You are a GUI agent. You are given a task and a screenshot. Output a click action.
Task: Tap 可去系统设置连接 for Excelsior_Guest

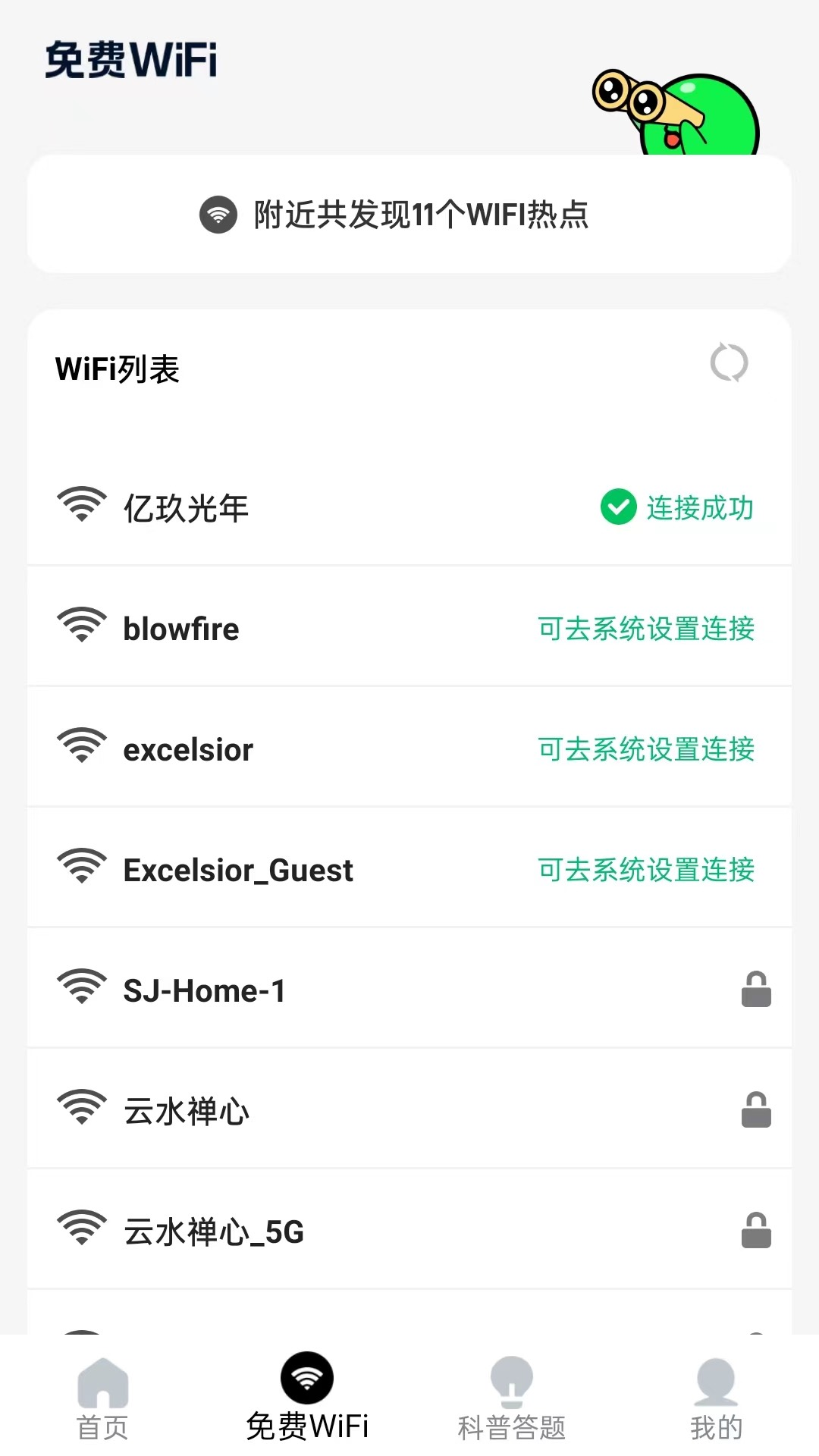pos(646,870)
